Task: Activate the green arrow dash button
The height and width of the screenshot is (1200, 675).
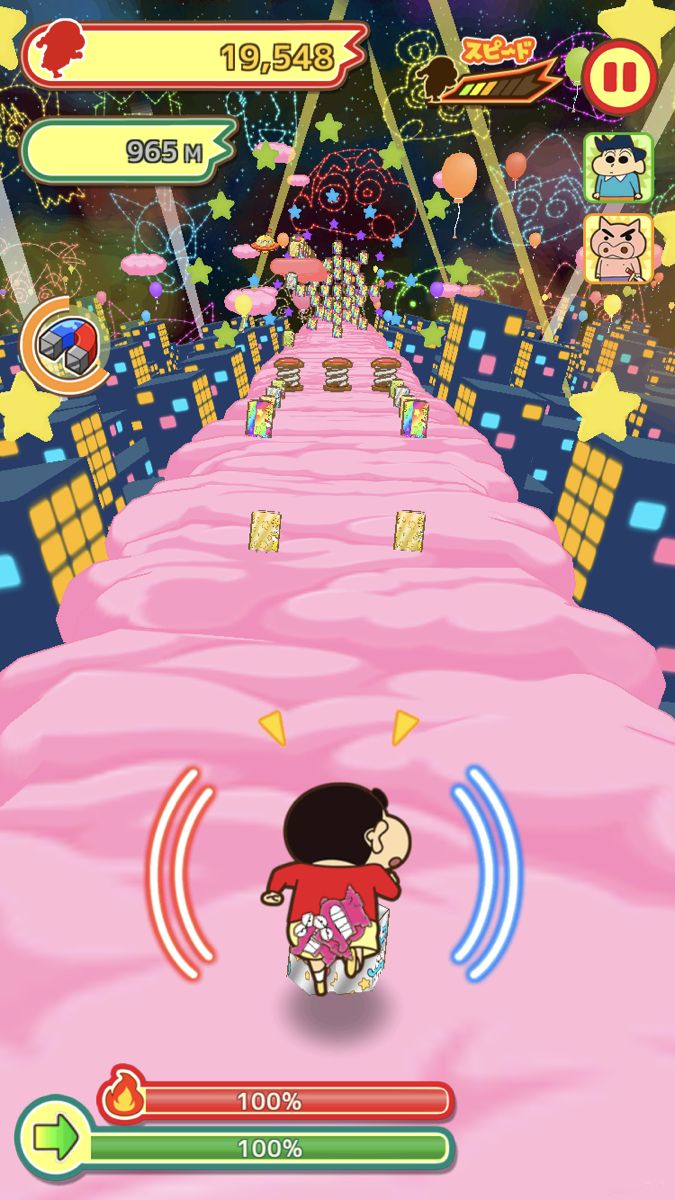Action: click(x=52, y=1136)
